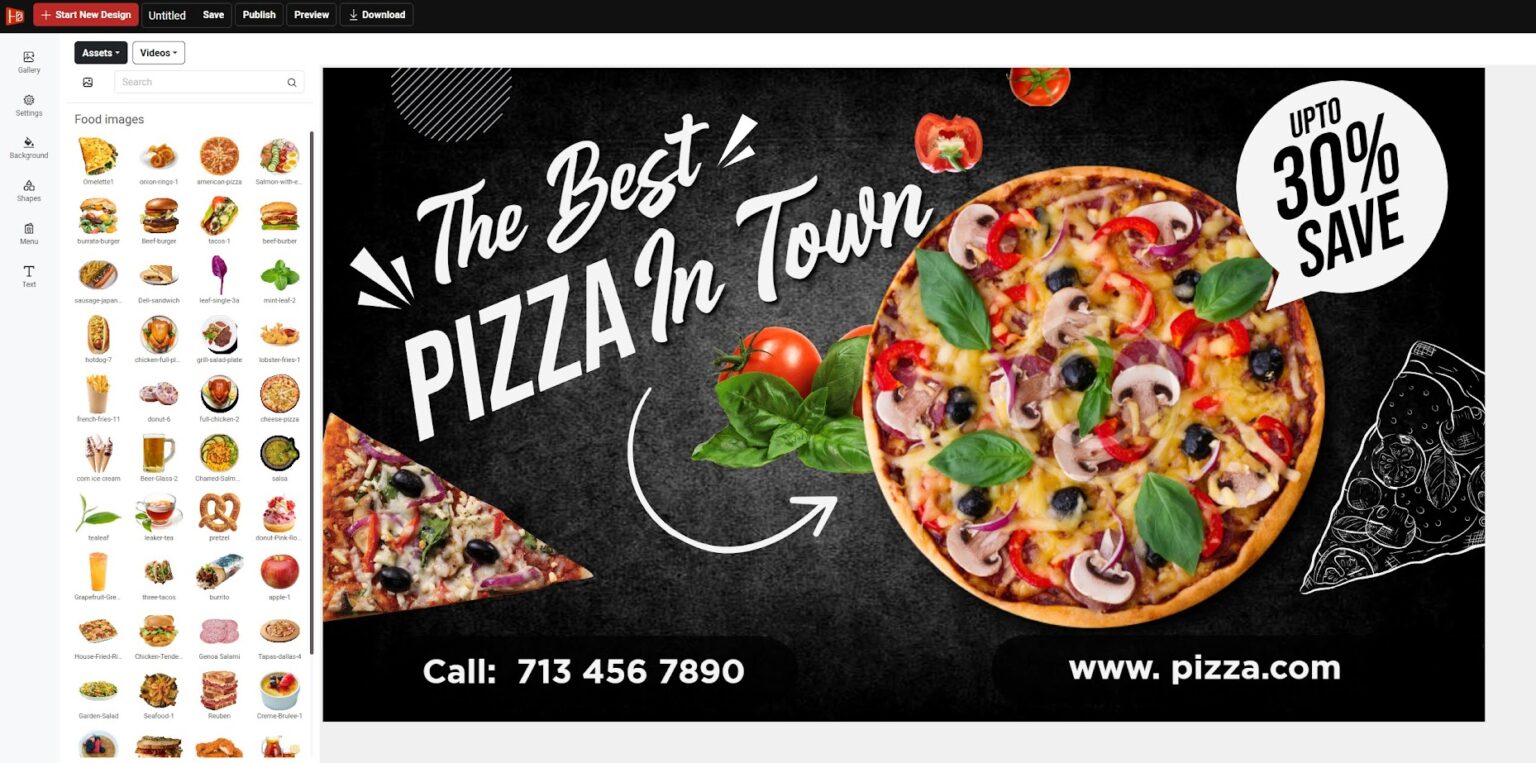Screen dimensions: 1536x763
Task: Choose the pretzel image
Action: (x=219, y=513)
